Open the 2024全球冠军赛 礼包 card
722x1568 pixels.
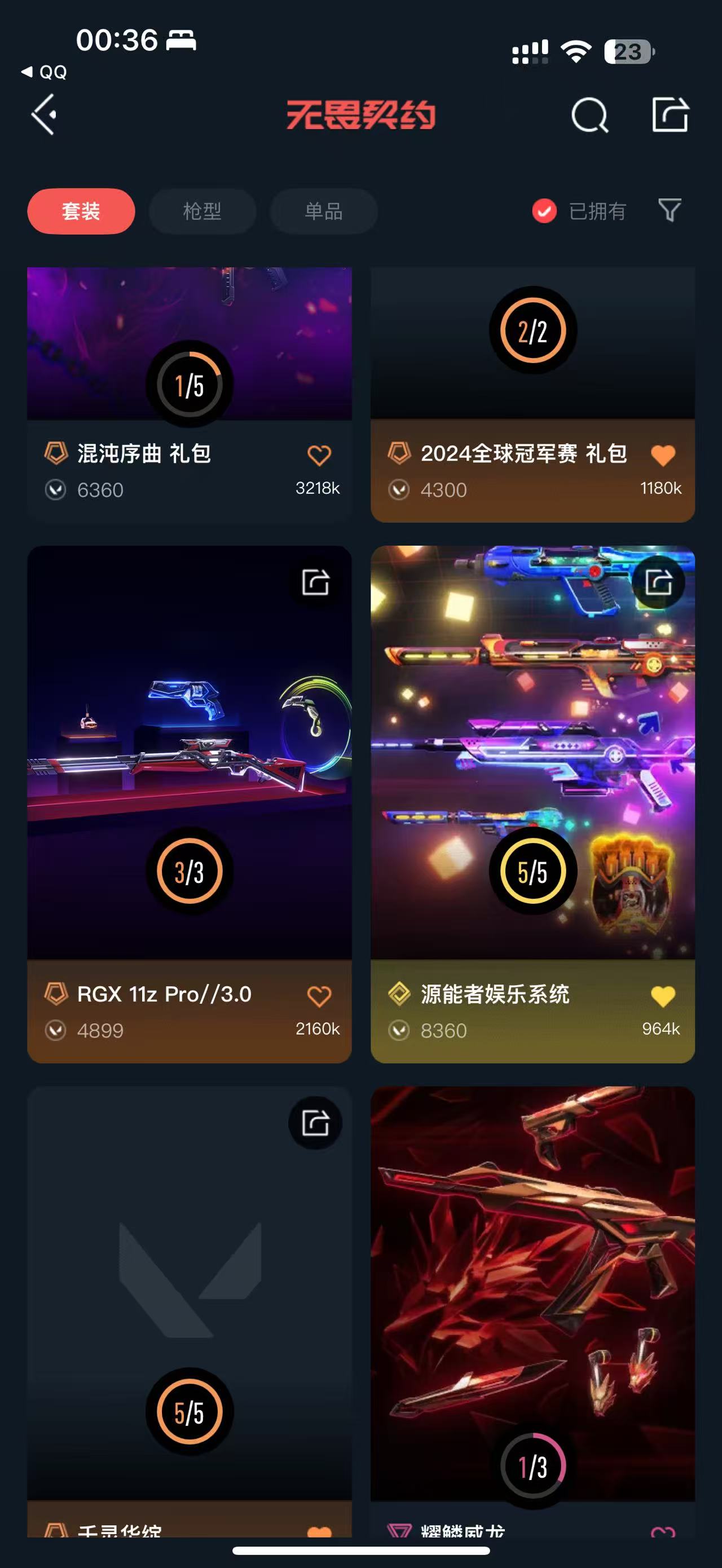point(532,365)
